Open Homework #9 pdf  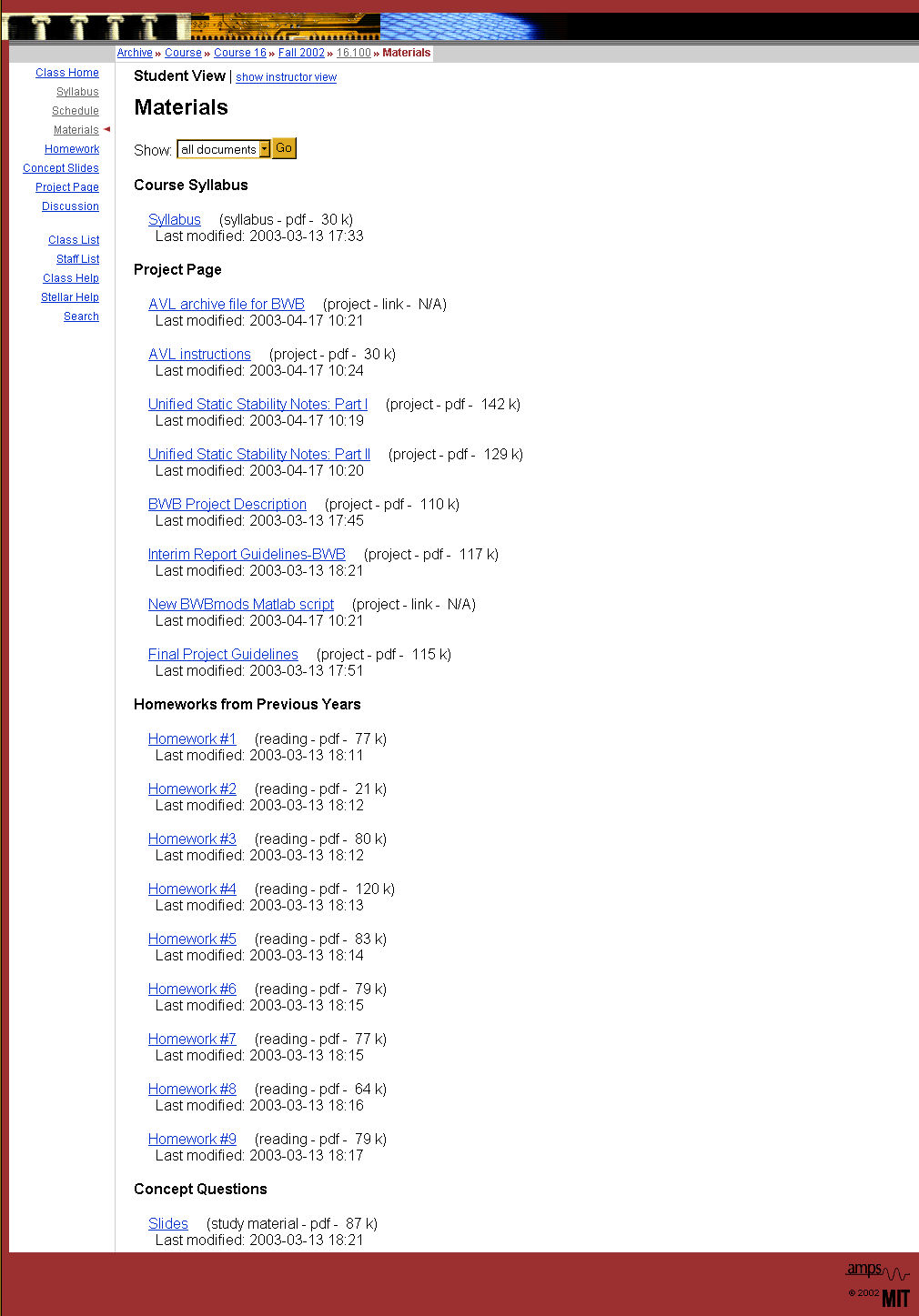[192, 1140]
